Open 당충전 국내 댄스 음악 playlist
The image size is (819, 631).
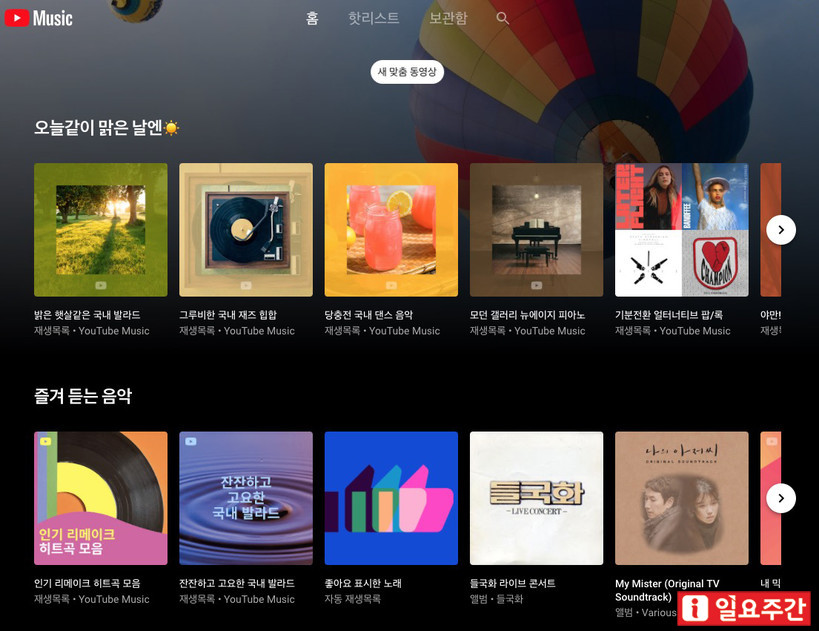point(391,230)
